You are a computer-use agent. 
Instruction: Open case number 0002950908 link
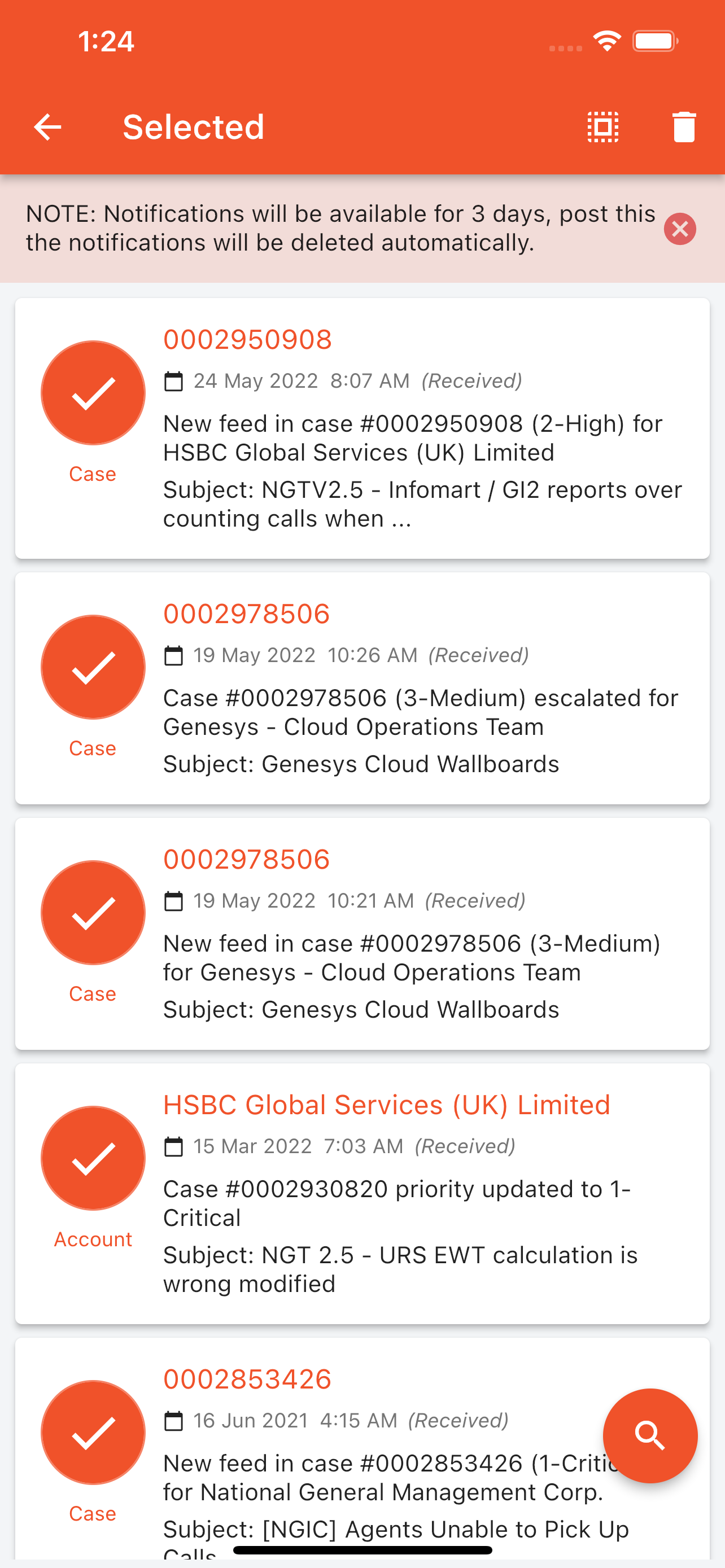point(247,340)
